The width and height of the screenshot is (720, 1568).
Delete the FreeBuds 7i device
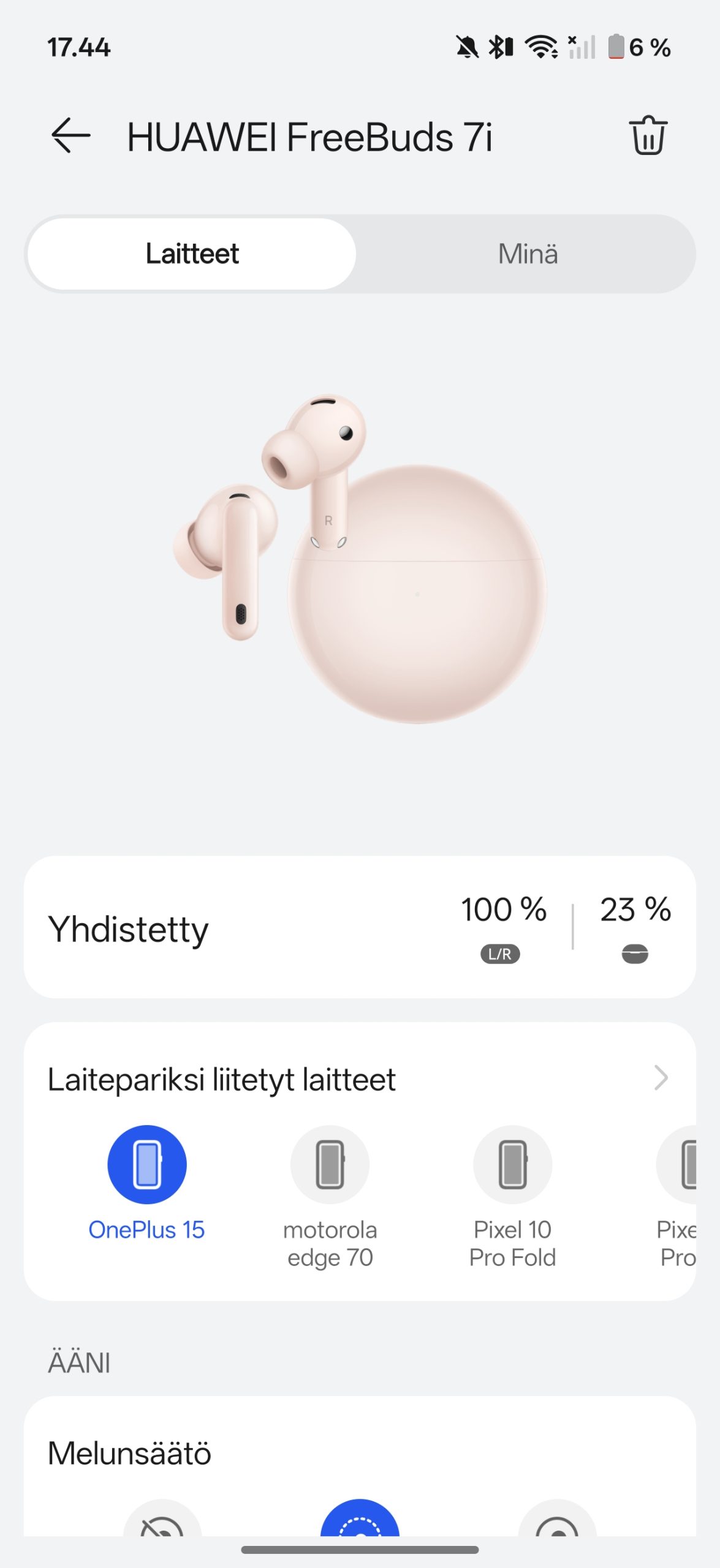pyautogui.click(x=648, y=135)
